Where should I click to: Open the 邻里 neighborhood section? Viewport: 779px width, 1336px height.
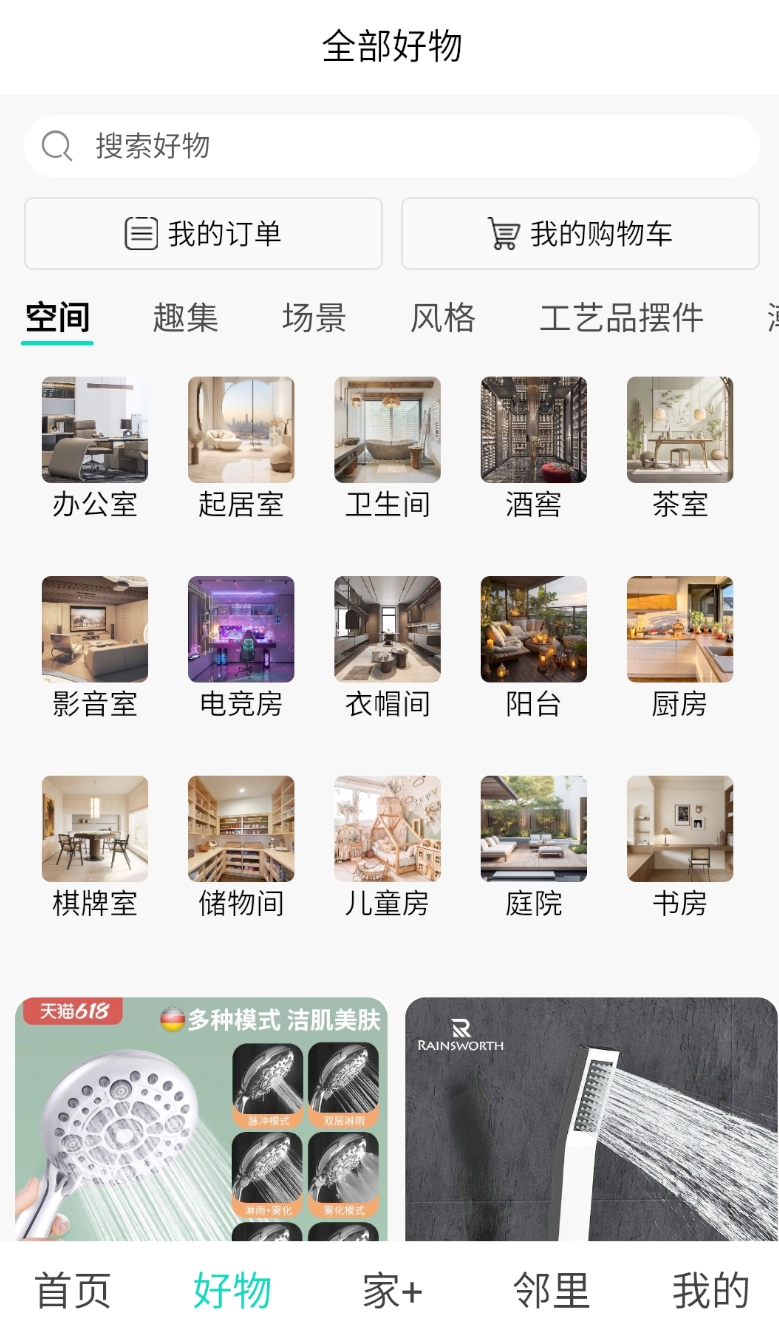click(x=549, y=1289)
